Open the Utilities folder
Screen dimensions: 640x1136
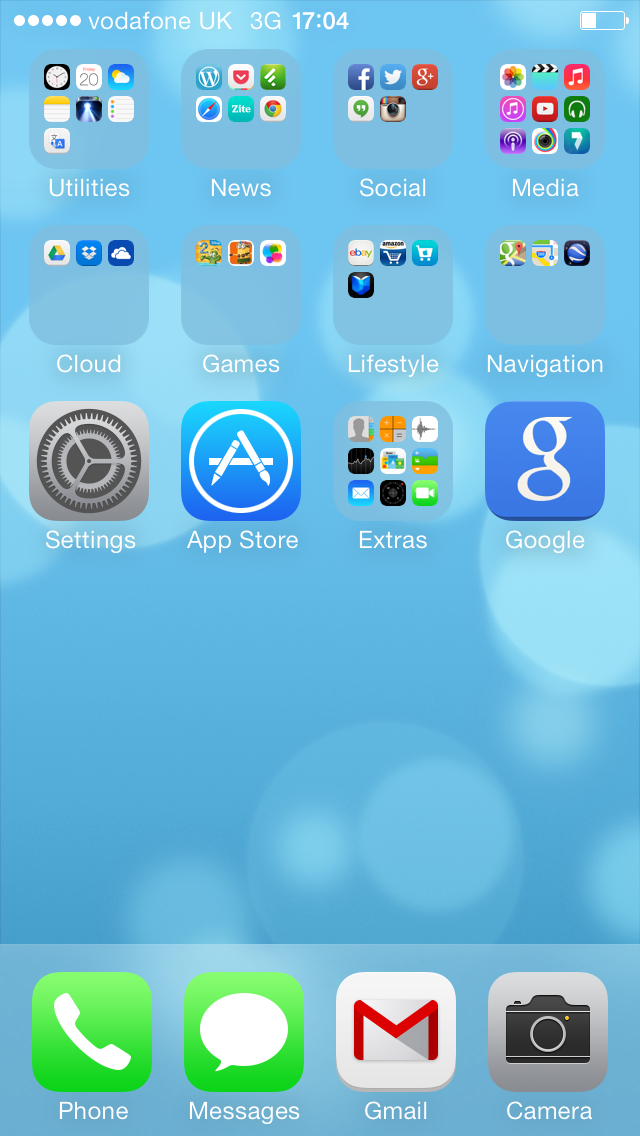[x=89, y=109]
